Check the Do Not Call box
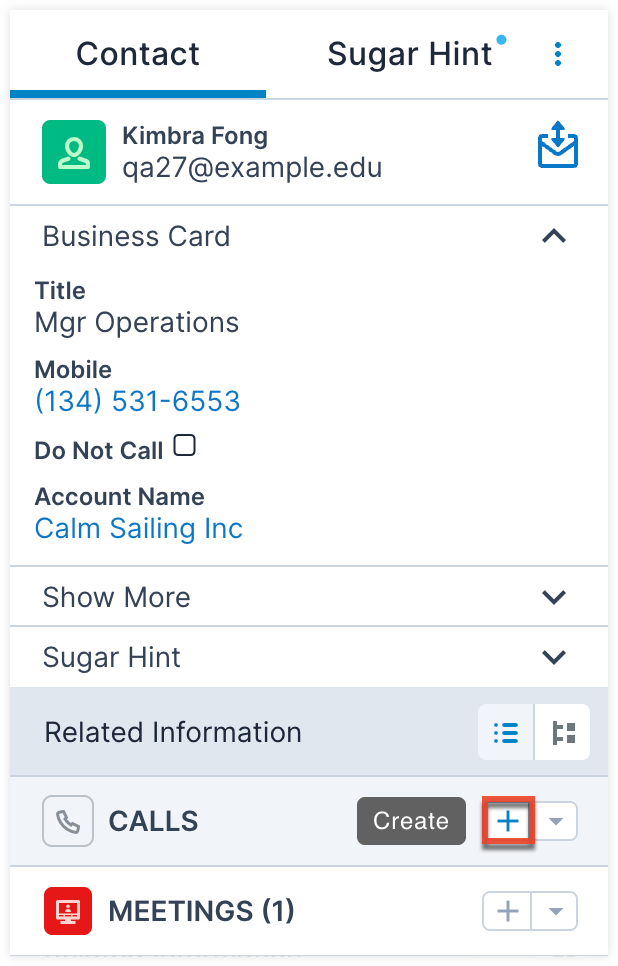Viewport: 618px width, 966px height. point(184,447)
